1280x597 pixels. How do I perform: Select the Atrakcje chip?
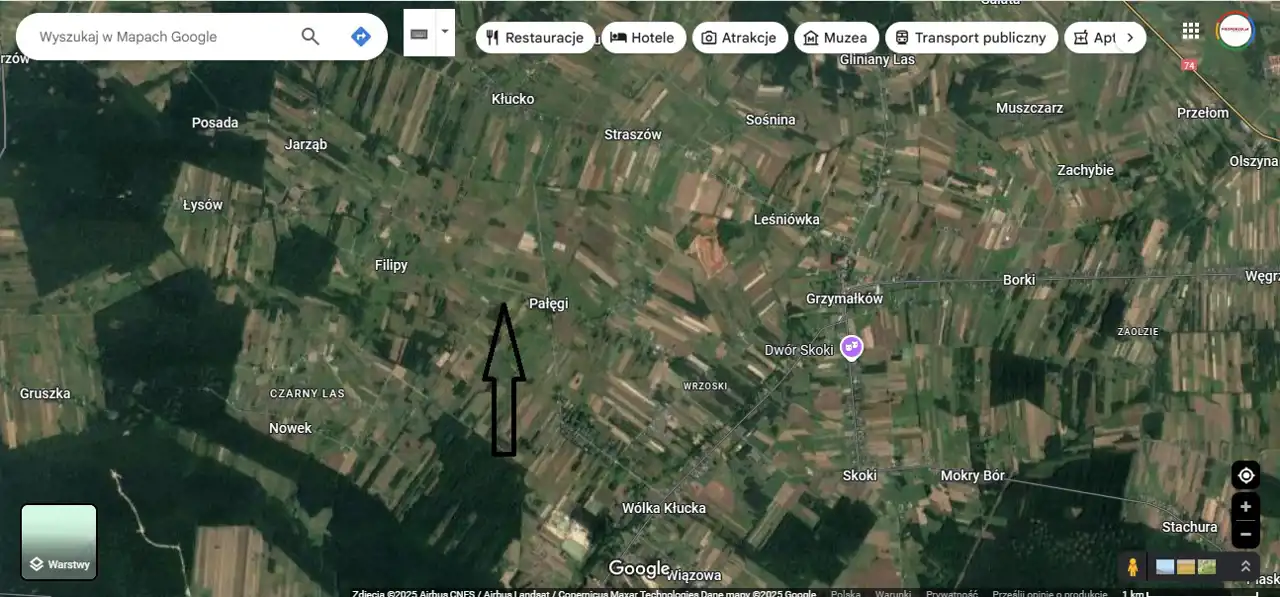tap(739, 38)
